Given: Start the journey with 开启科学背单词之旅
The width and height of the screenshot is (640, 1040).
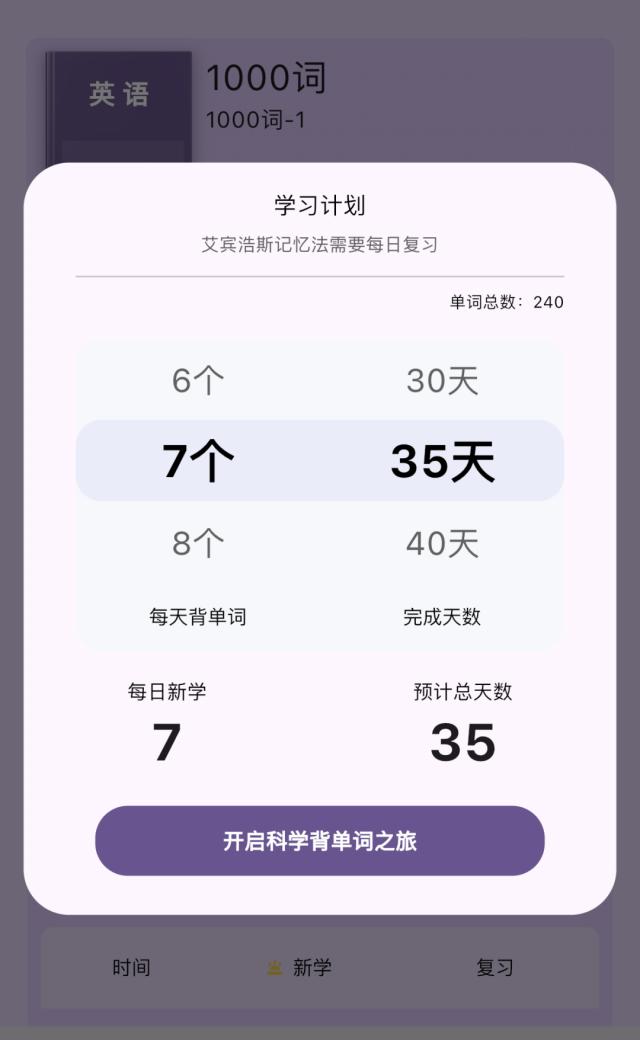Looking at the screenshot, I should (319, 841).
